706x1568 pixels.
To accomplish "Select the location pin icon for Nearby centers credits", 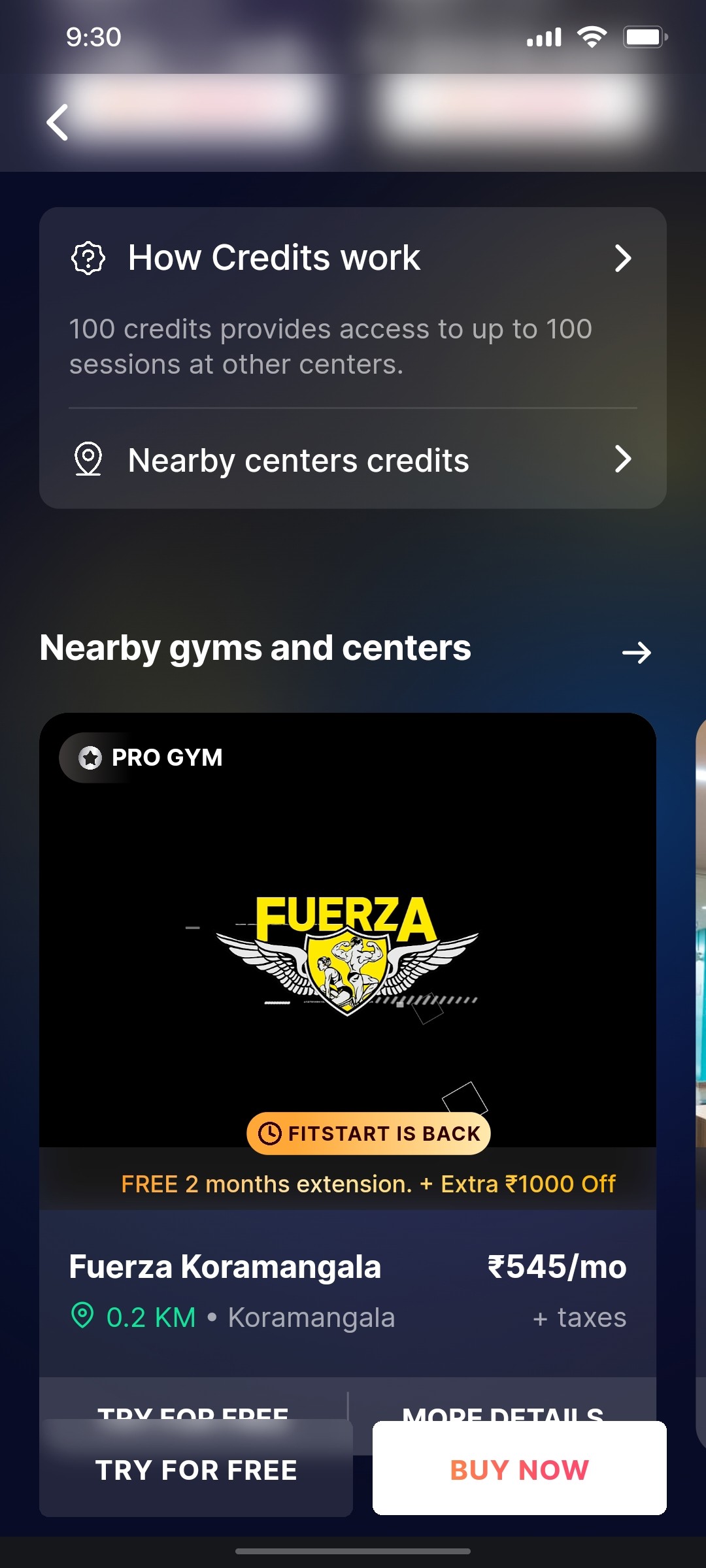I will 88,459.
